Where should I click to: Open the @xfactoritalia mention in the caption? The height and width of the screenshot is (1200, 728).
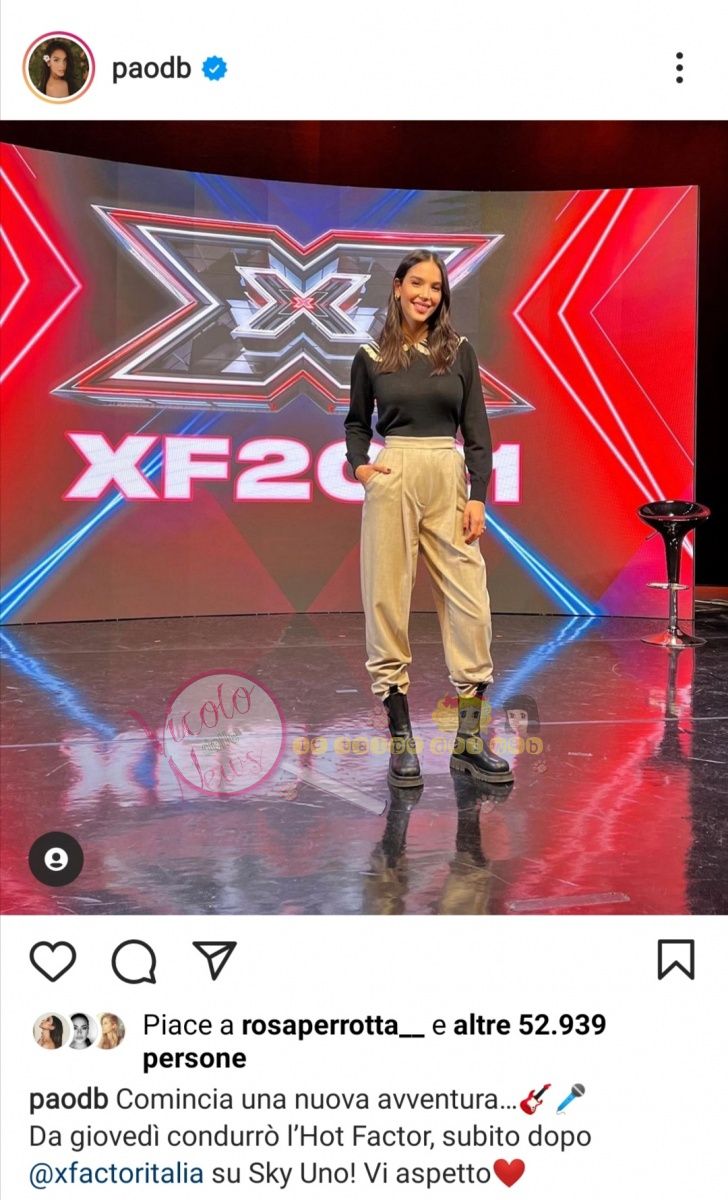tap(116, 1172)
